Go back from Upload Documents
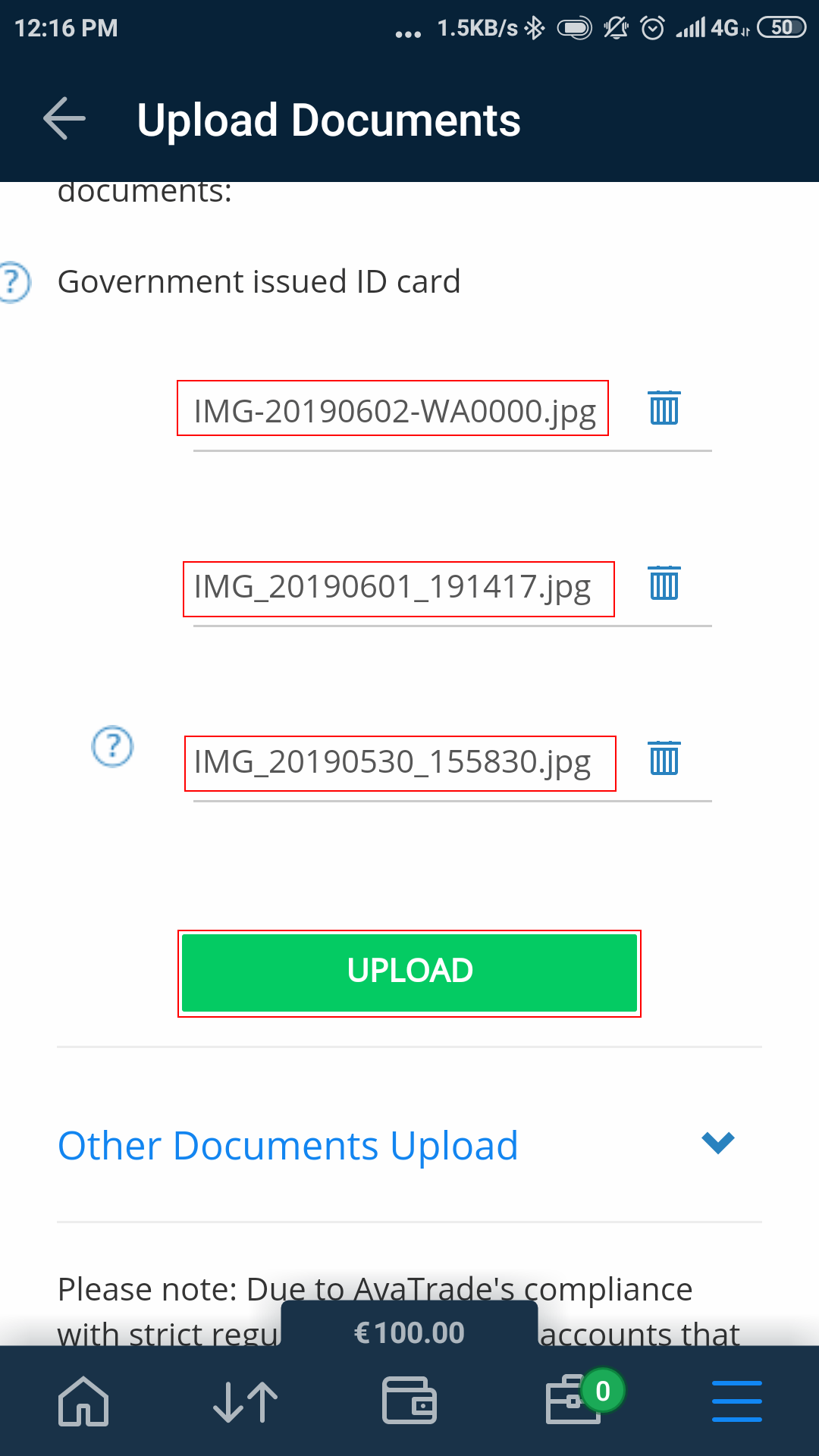 pyautogui.click(x=64, y=119)
